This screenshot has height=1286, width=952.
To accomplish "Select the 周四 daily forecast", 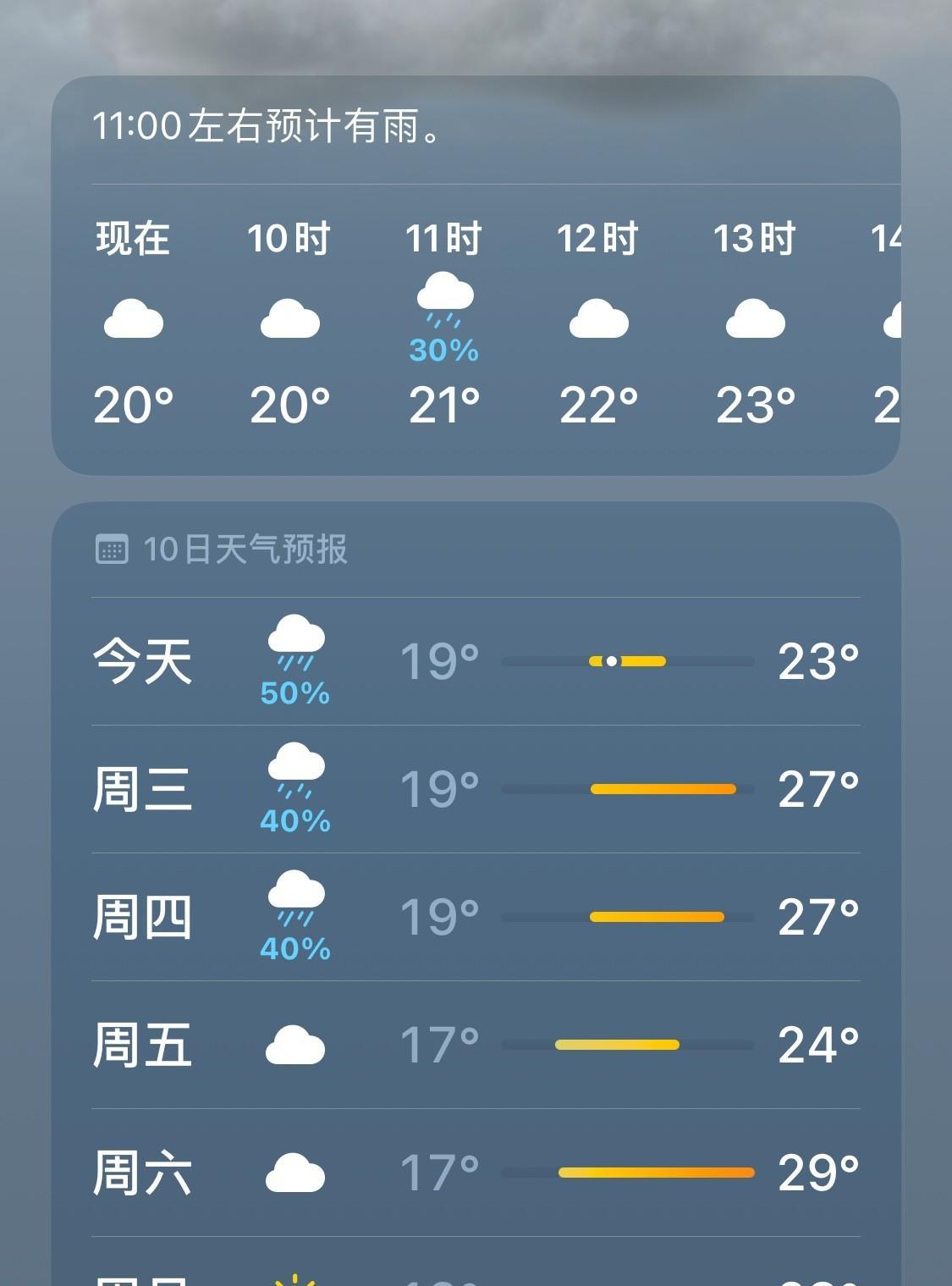I will (476, 917).
